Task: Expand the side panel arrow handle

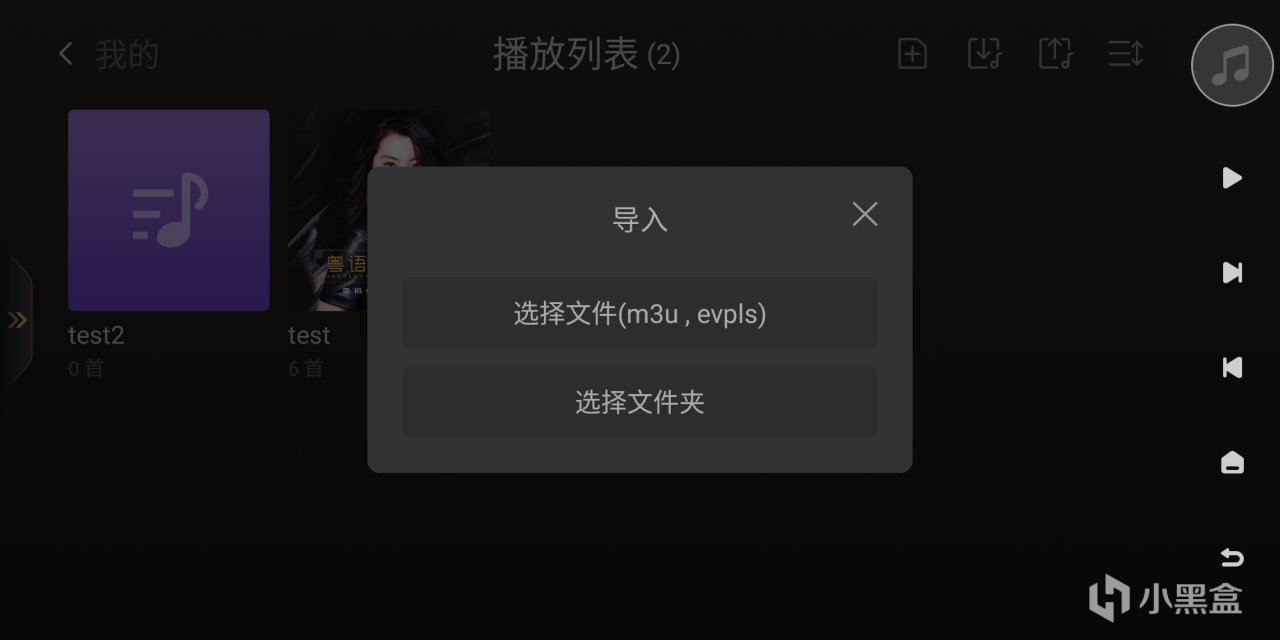Action: [17, 320]
